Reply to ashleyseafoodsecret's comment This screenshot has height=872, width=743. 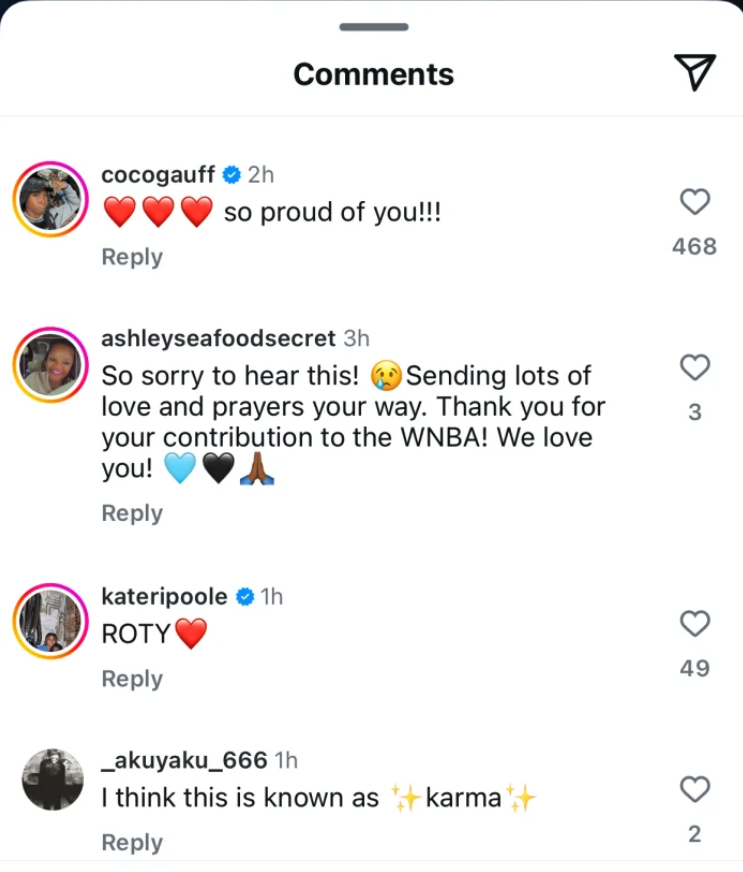[131, 513]
